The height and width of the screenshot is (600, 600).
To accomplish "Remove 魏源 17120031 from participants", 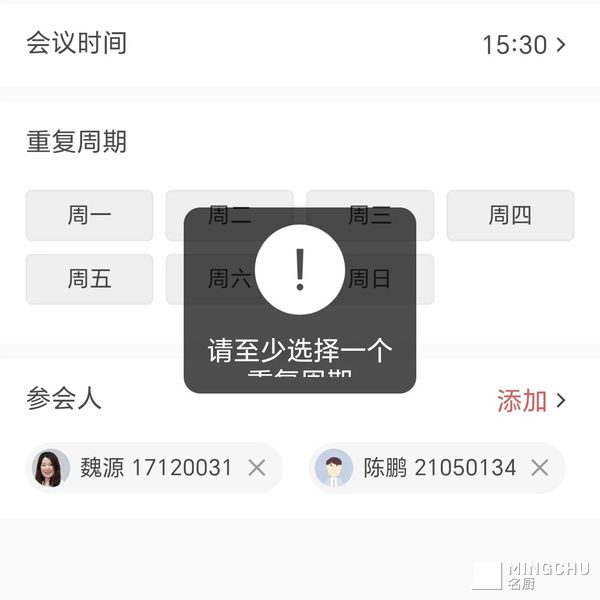I will [257, 468].
